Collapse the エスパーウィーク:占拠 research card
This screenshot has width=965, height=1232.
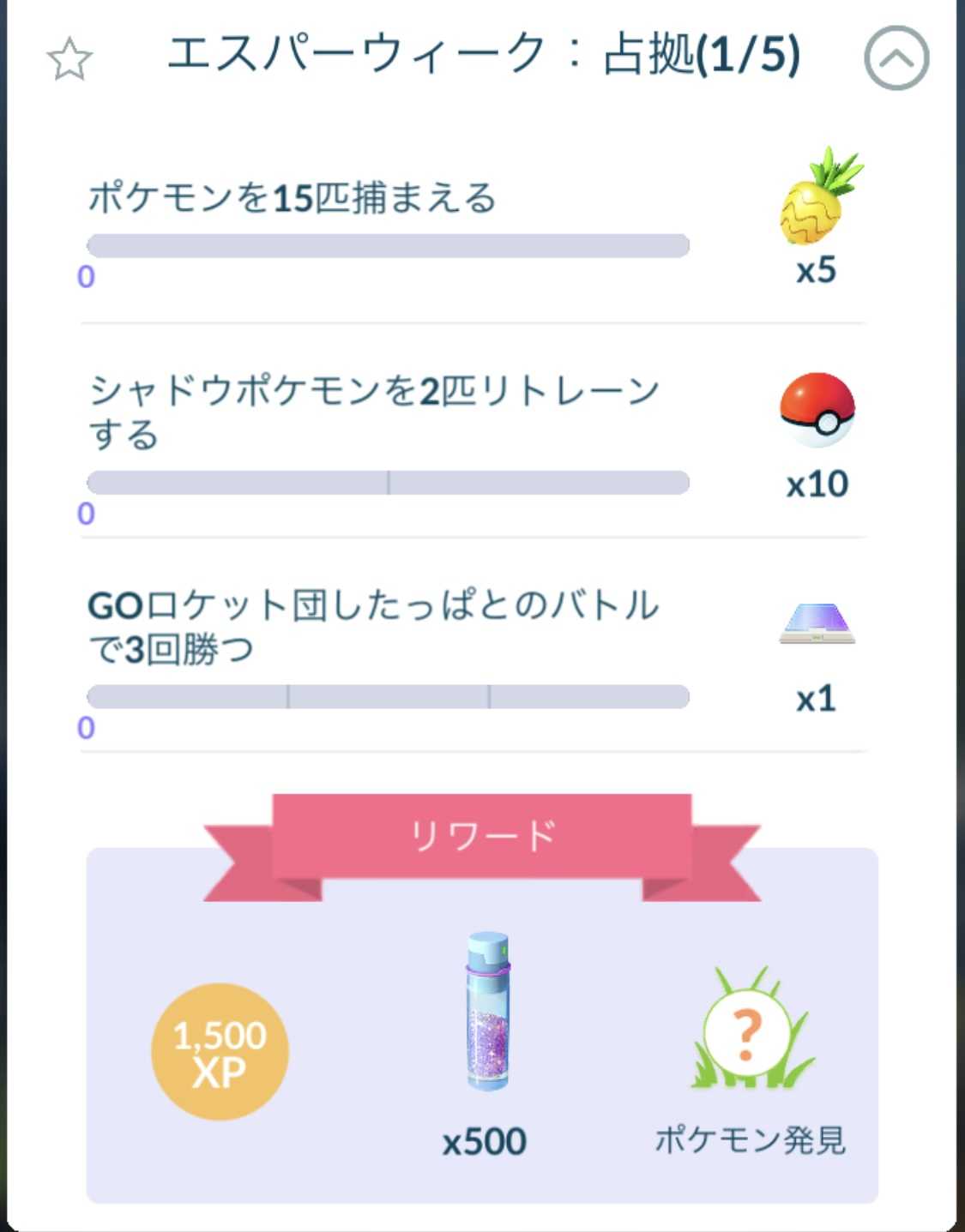[x=896, y=58]
